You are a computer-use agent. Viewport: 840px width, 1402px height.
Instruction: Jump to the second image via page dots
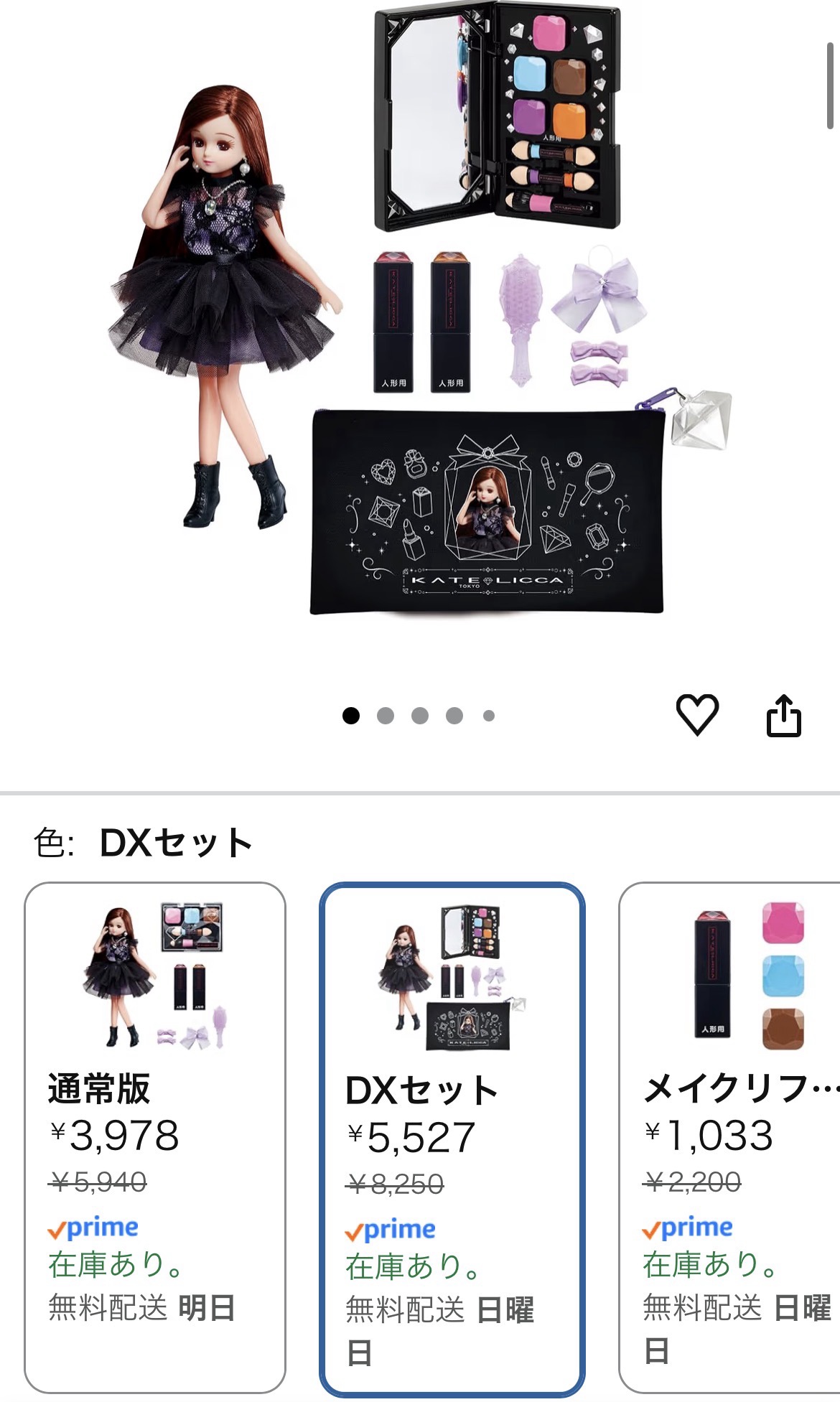[386, 716]
